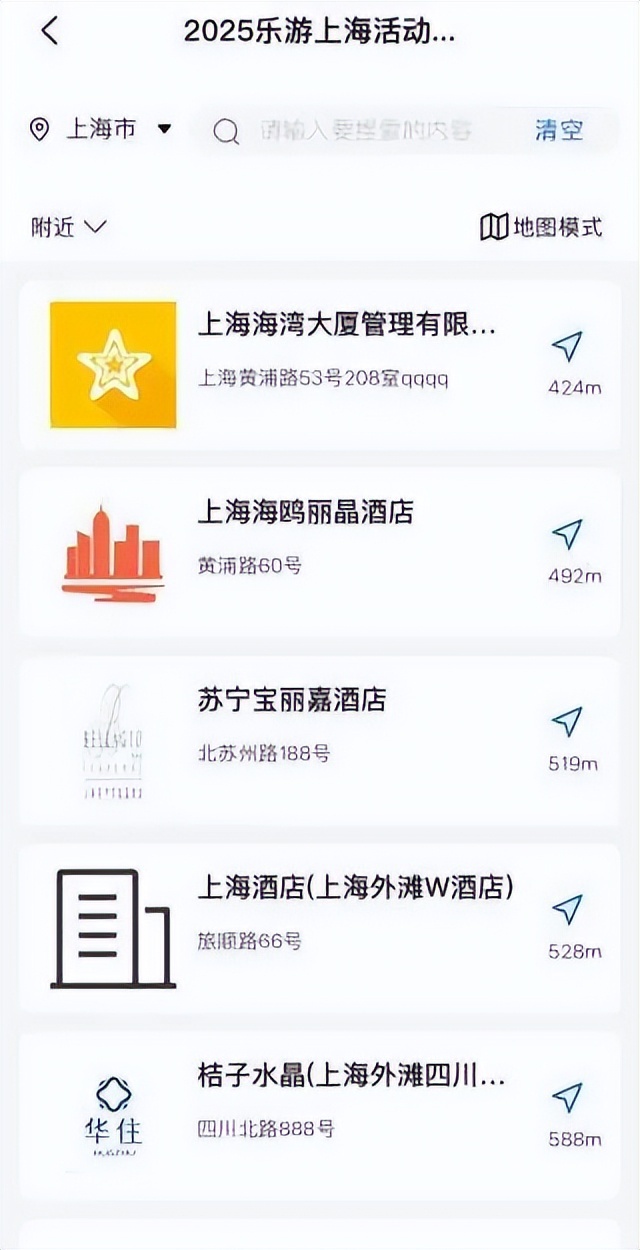Open 上海海鸥丽晶酒店 listing

pyautogui.click(x=305, y=513)
